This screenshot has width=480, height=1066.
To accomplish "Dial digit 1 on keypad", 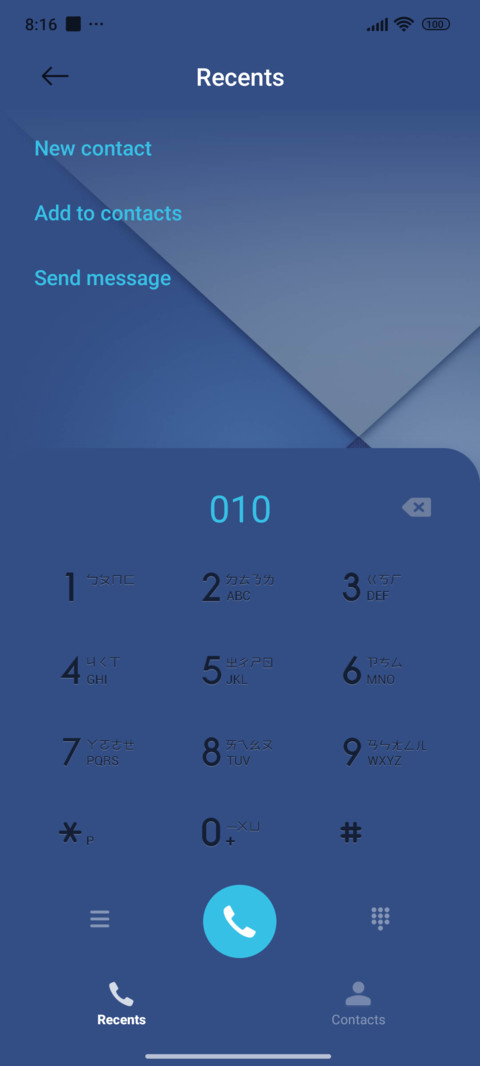I will 99,587.
